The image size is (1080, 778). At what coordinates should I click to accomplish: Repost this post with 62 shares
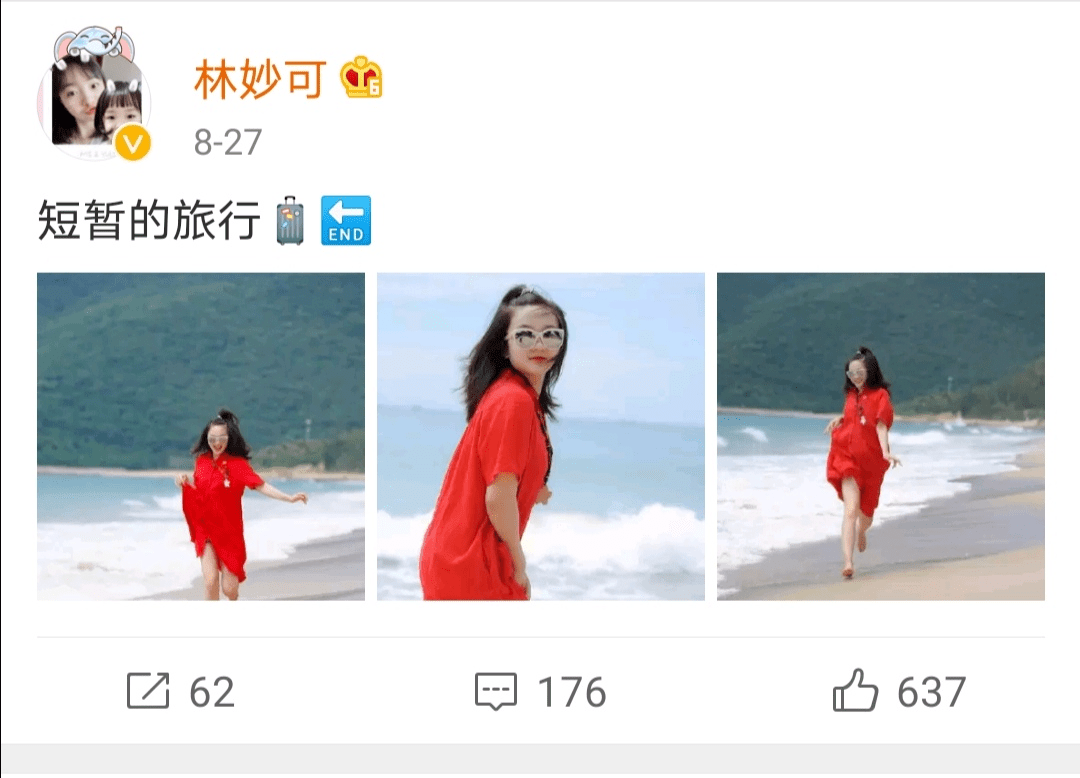(x=181, y=692)
